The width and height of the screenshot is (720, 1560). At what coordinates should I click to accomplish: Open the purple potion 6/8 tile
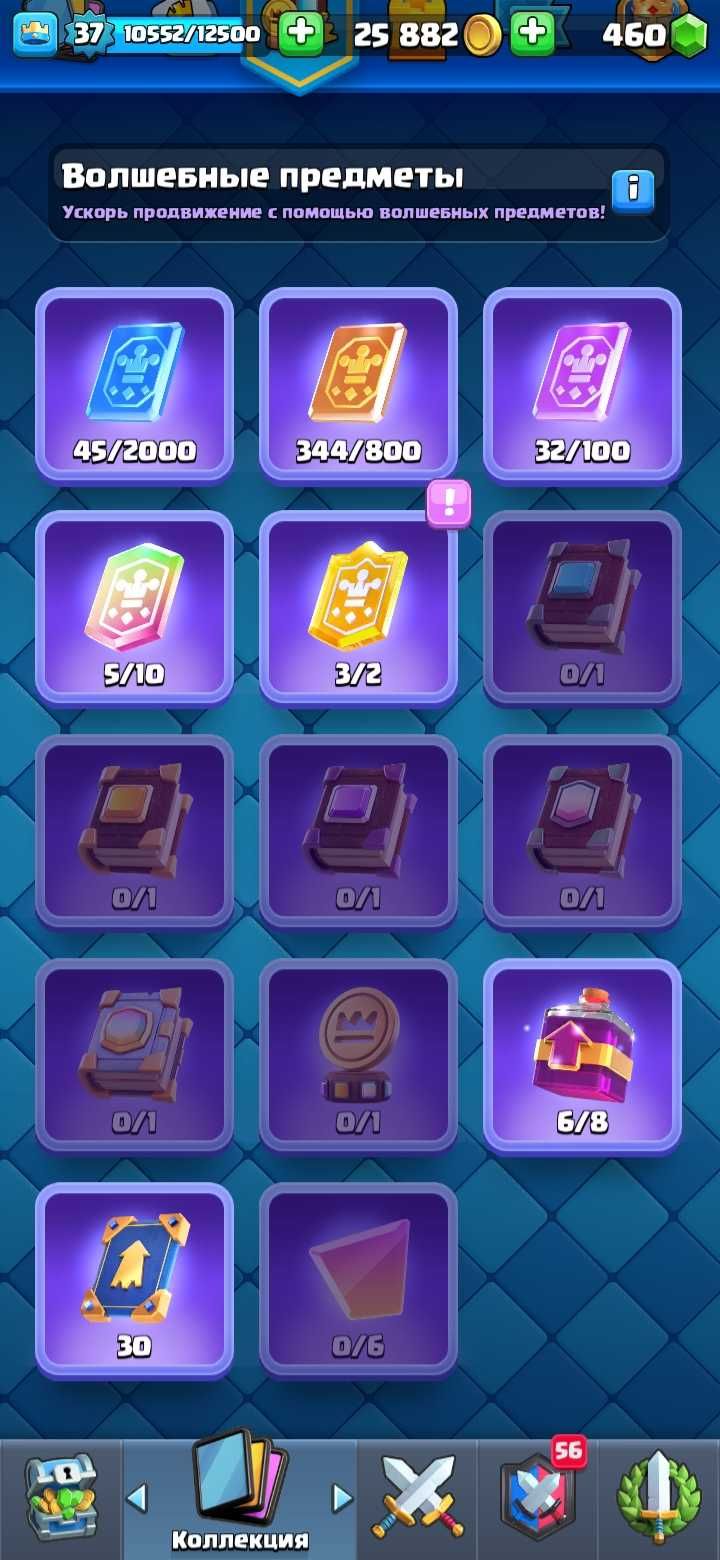pyautogui.click(x=582, y=1056)
